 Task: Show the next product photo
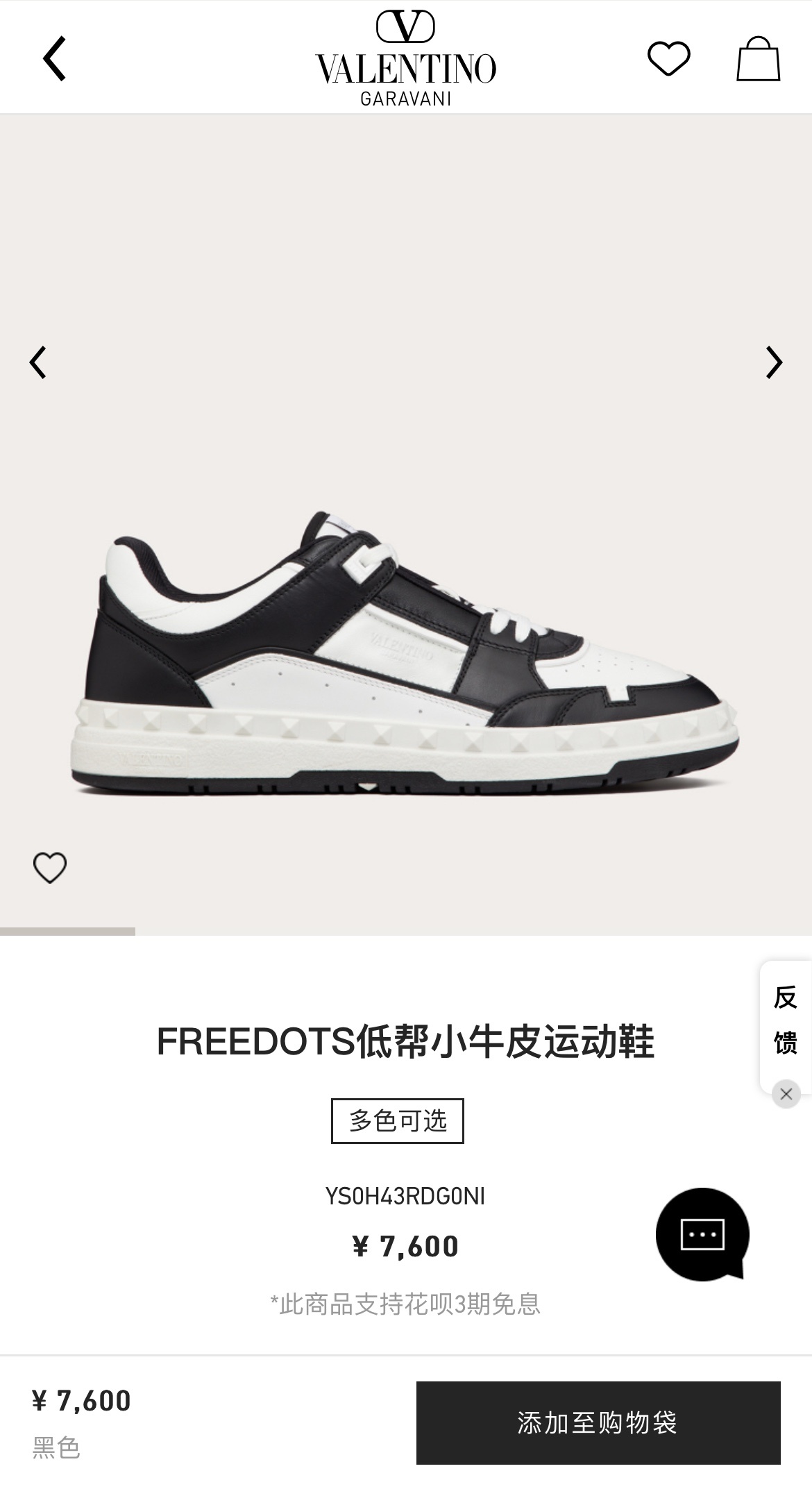(x=773, y=362)
